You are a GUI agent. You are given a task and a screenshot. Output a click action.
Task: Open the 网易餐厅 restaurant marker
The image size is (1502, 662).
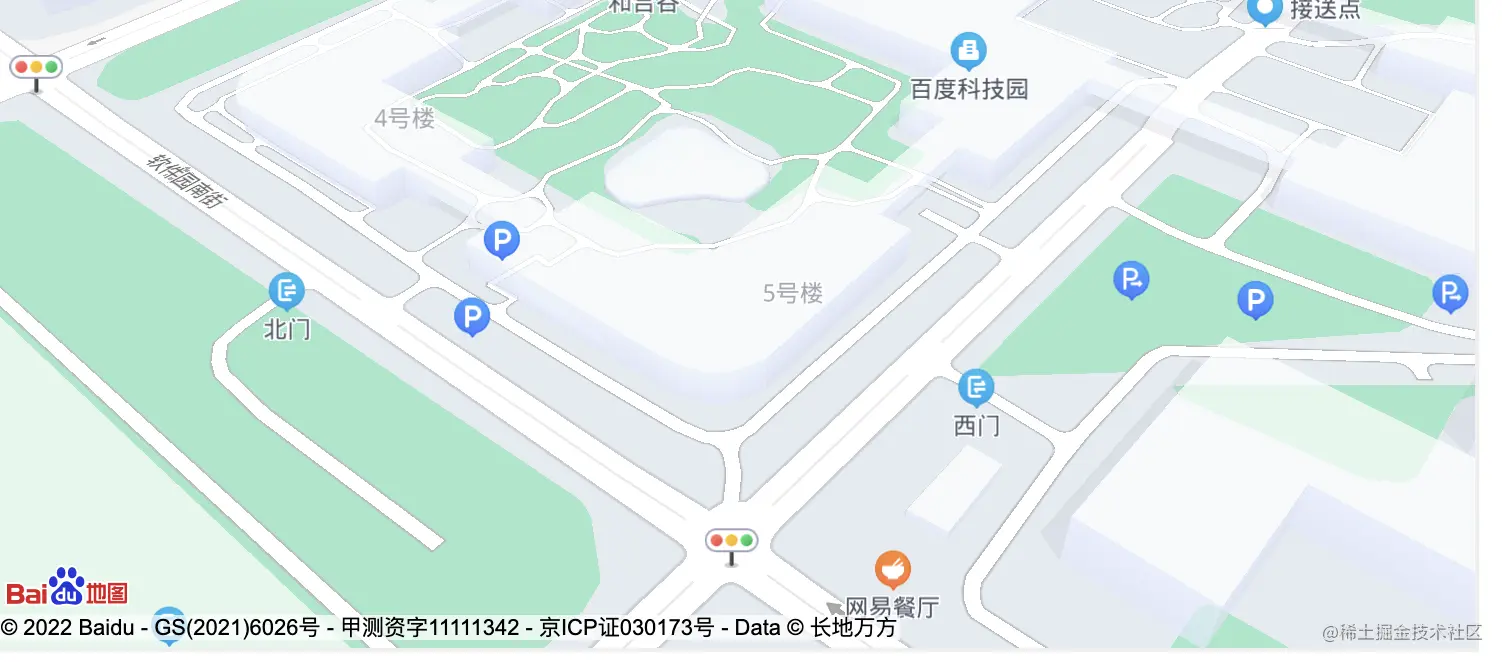point(893,570)
